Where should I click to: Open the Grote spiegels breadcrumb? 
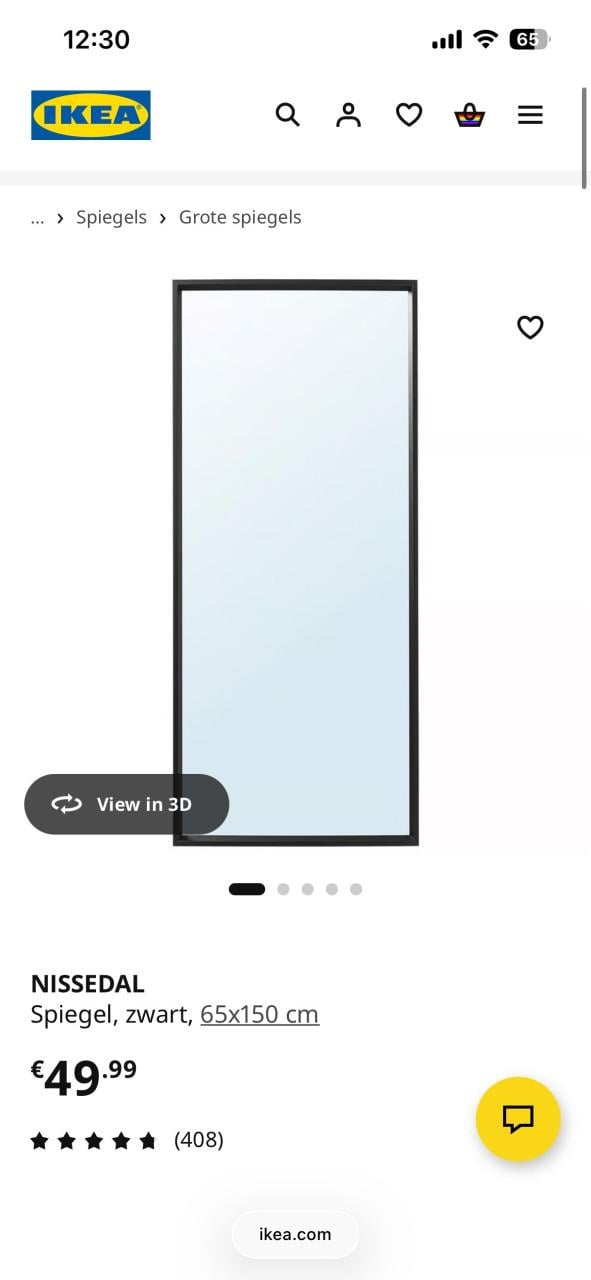coord(240,217)
